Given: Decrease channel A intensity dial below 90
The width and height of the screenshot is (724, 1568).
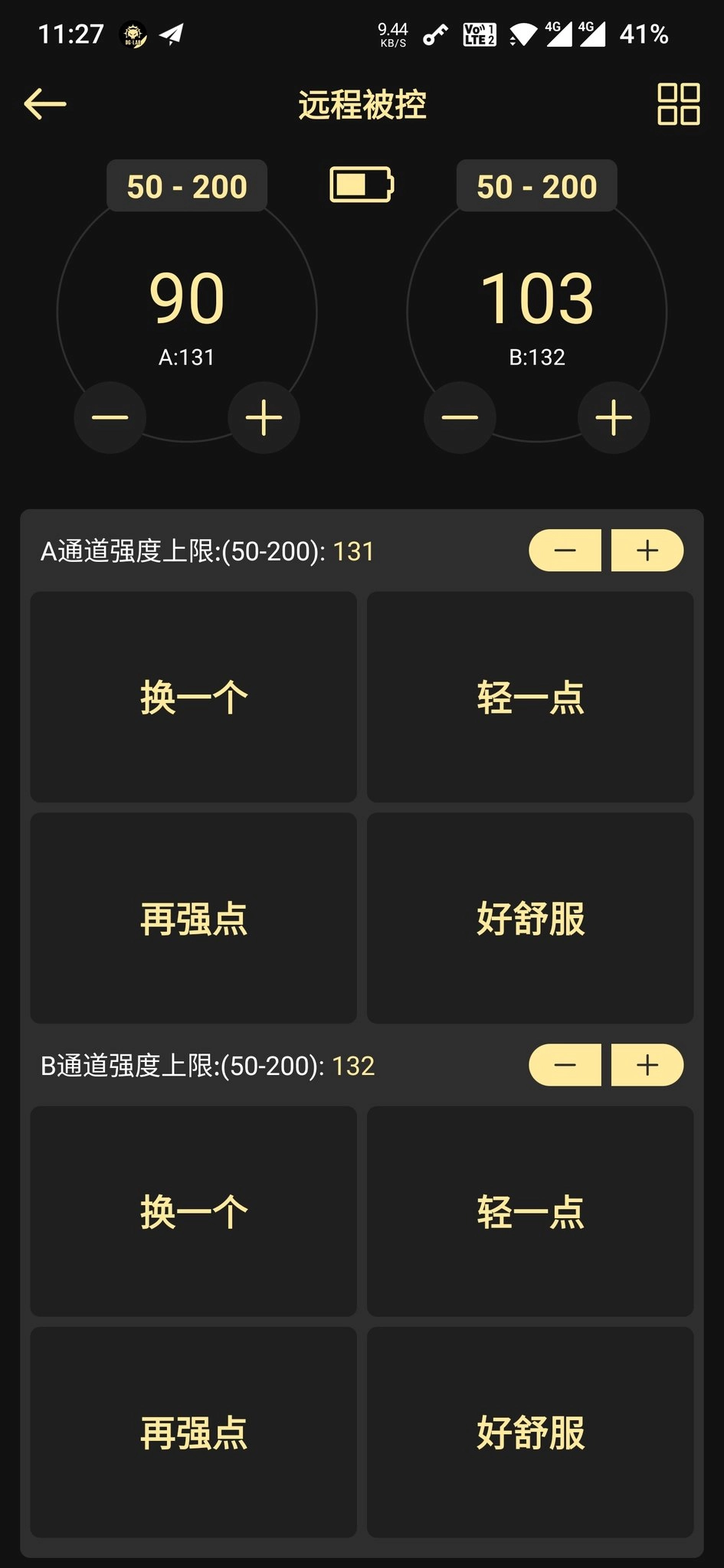Looking at the screenshot, I should tap(110, 417).
